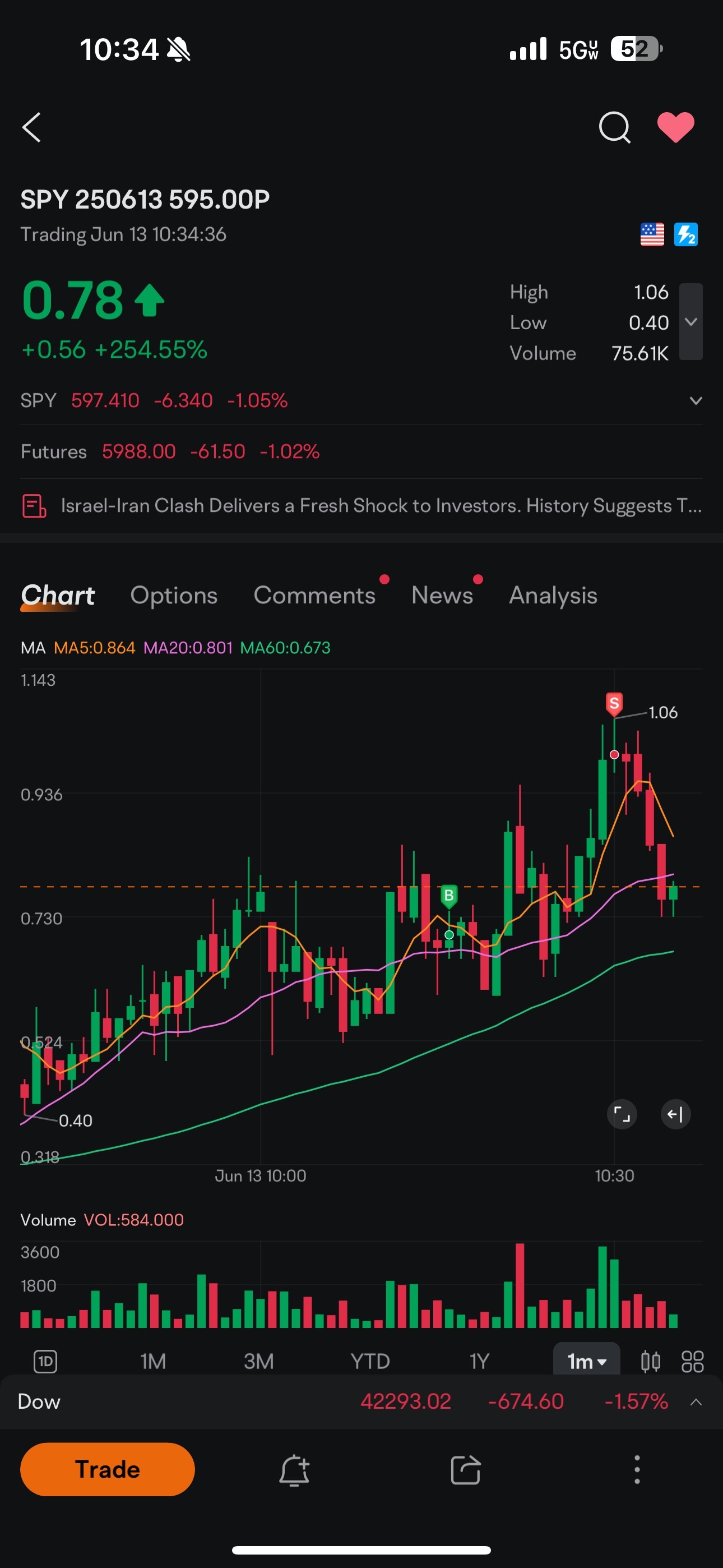Expand the chart to full screen
723x1568 pixels.
(622, 1114)
